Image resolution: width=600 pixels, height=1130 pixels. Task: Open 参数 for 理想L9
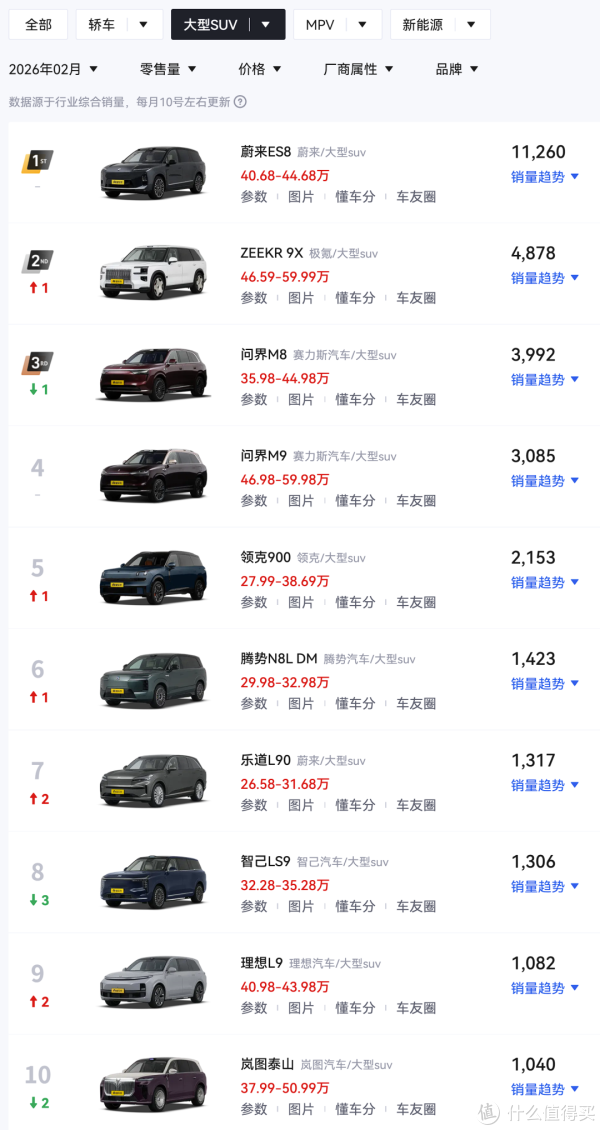(x=254, y=1007)
